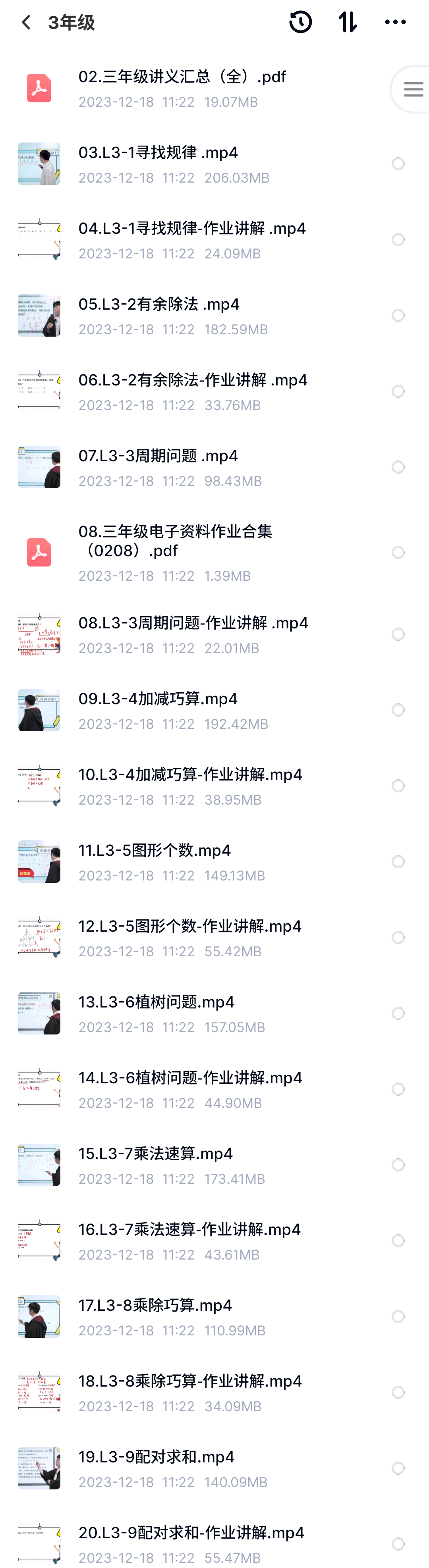Mark the checkbox for 12.L3-5图形个数-作业讲解.mp4
The height and width of the screenshot is (1568, 429).
[x=398, y=937]
